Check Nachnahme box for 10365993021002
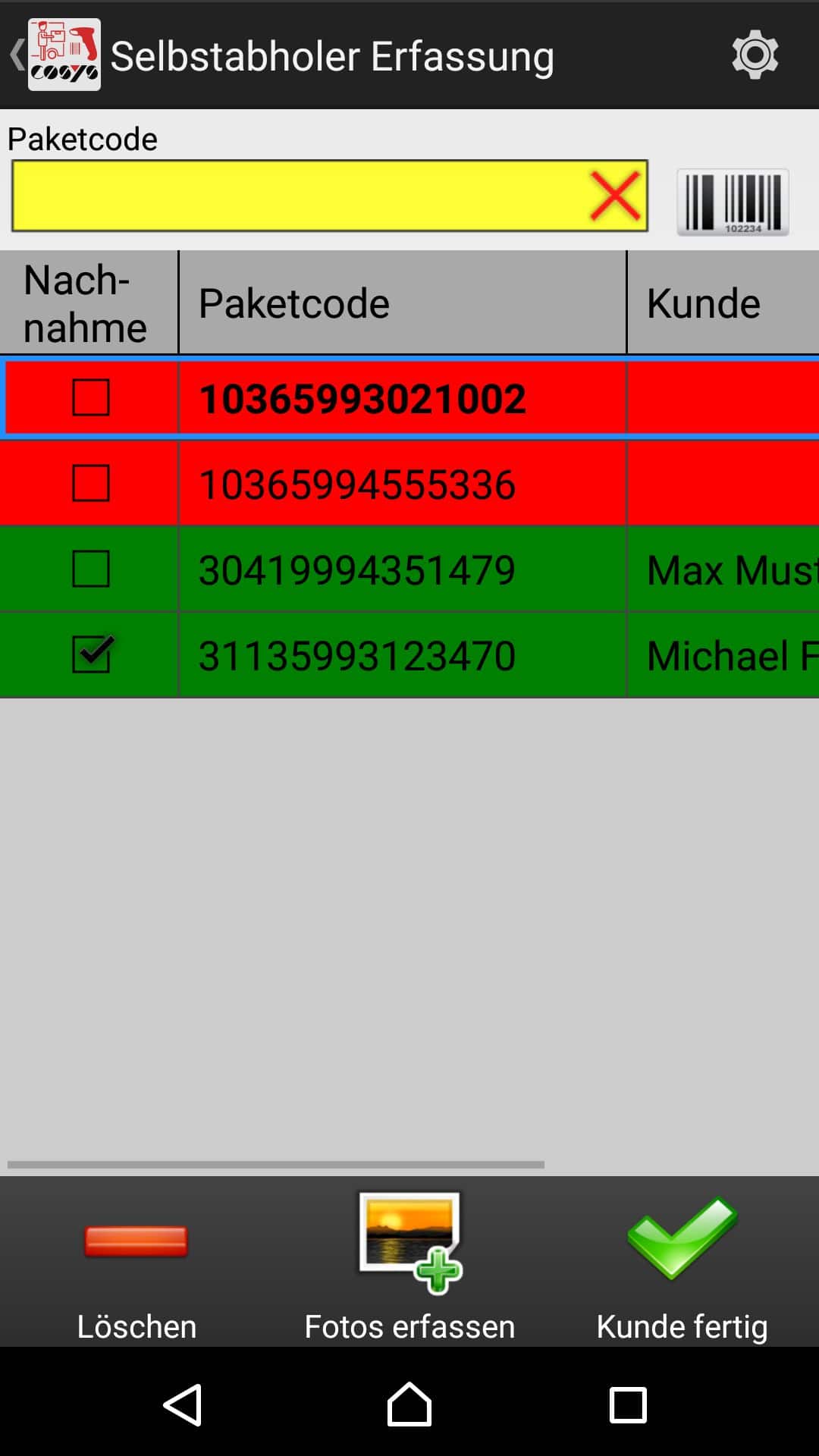This screenshot has width=819, height=1456. (90, 397)
